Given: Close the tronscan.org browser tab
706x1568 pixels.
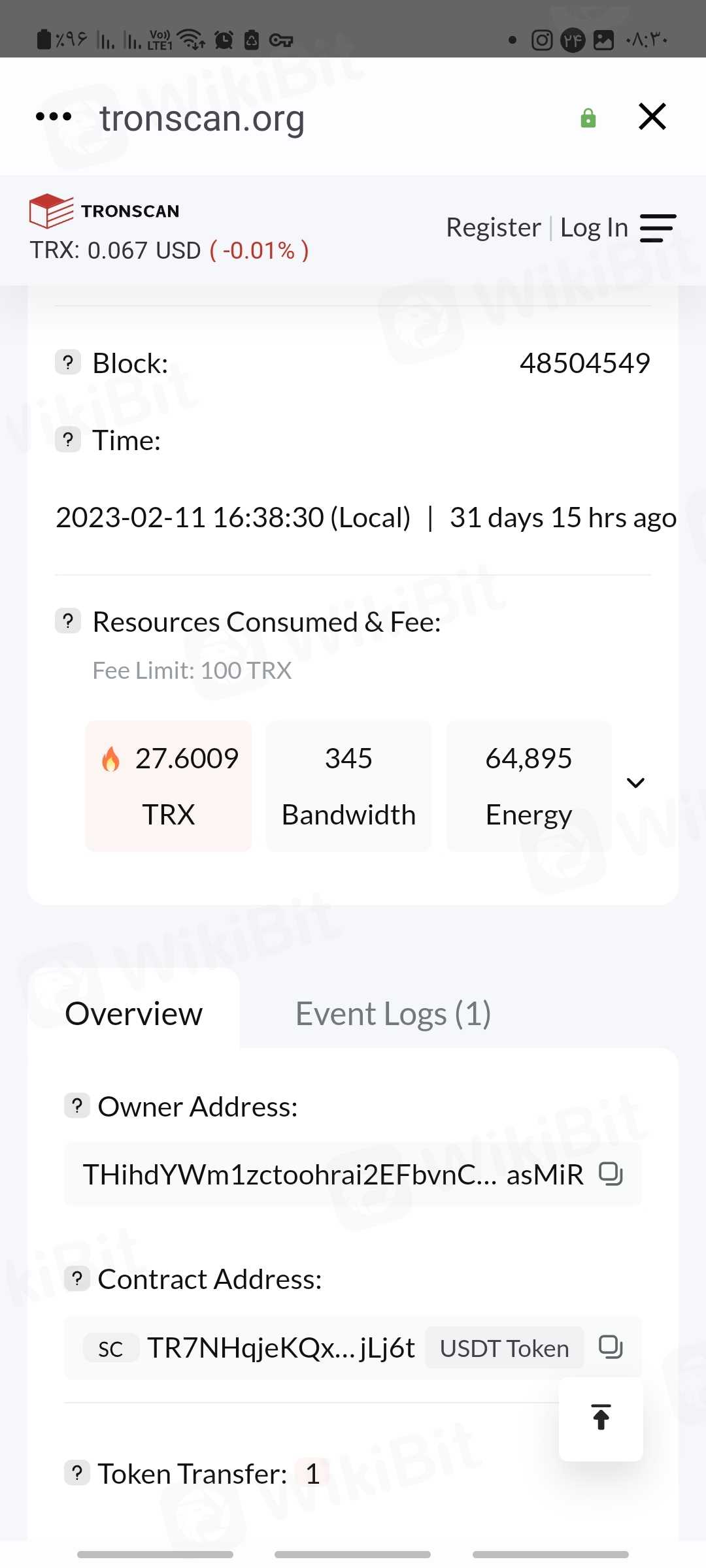Looking at the screenshot, I should [652, 117].
